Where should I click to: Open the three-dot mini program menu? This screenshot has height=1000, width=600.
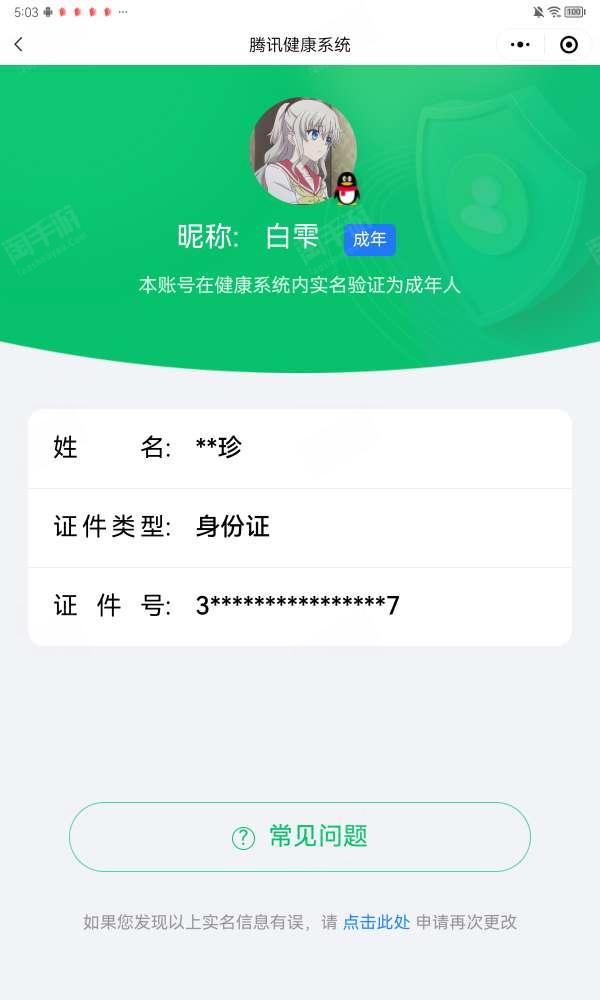pos(520,45)
